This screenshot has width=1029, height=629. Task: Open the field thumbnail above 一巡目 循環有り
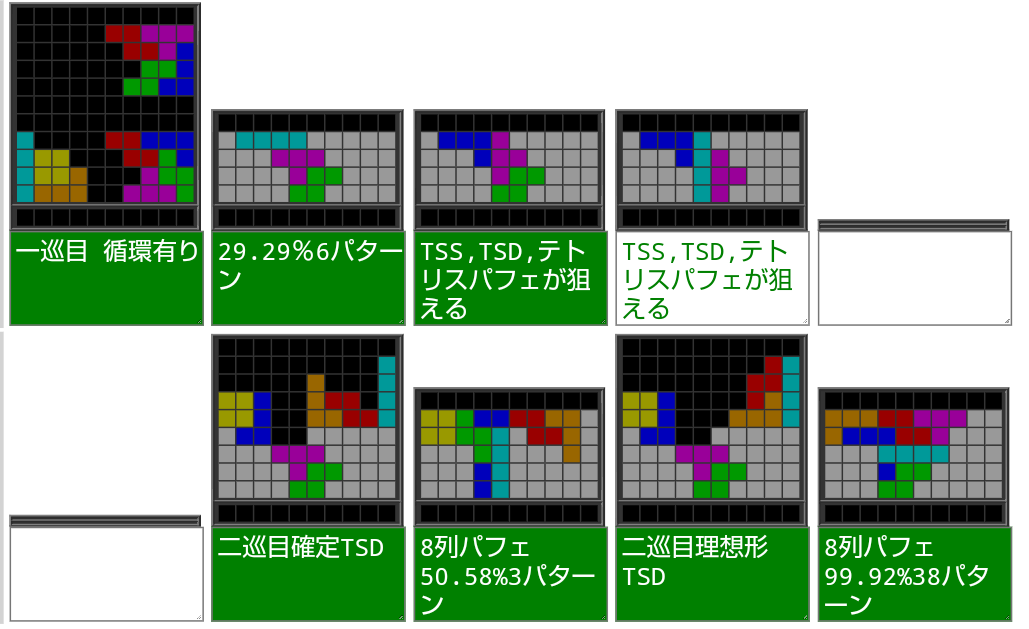pyautogui.click(x=105, y=115)
